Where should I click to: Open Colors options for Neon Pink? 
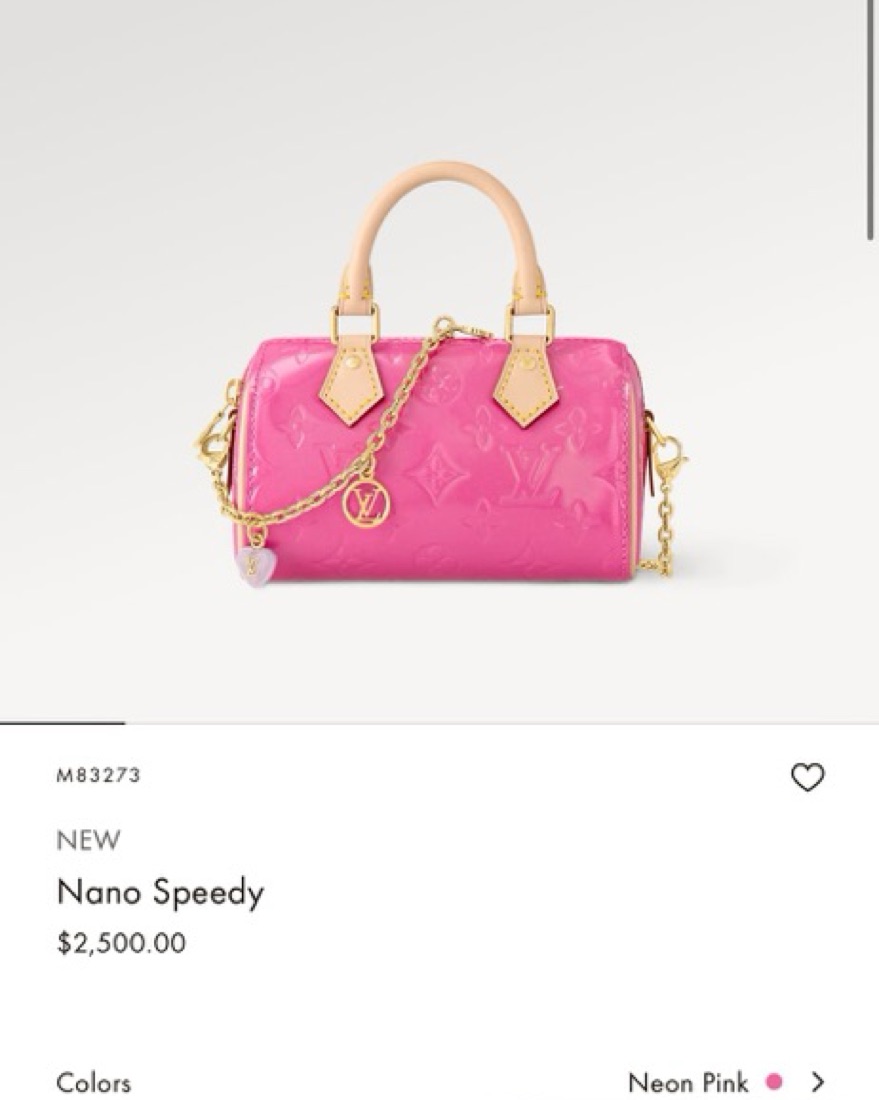[817, 1081]
